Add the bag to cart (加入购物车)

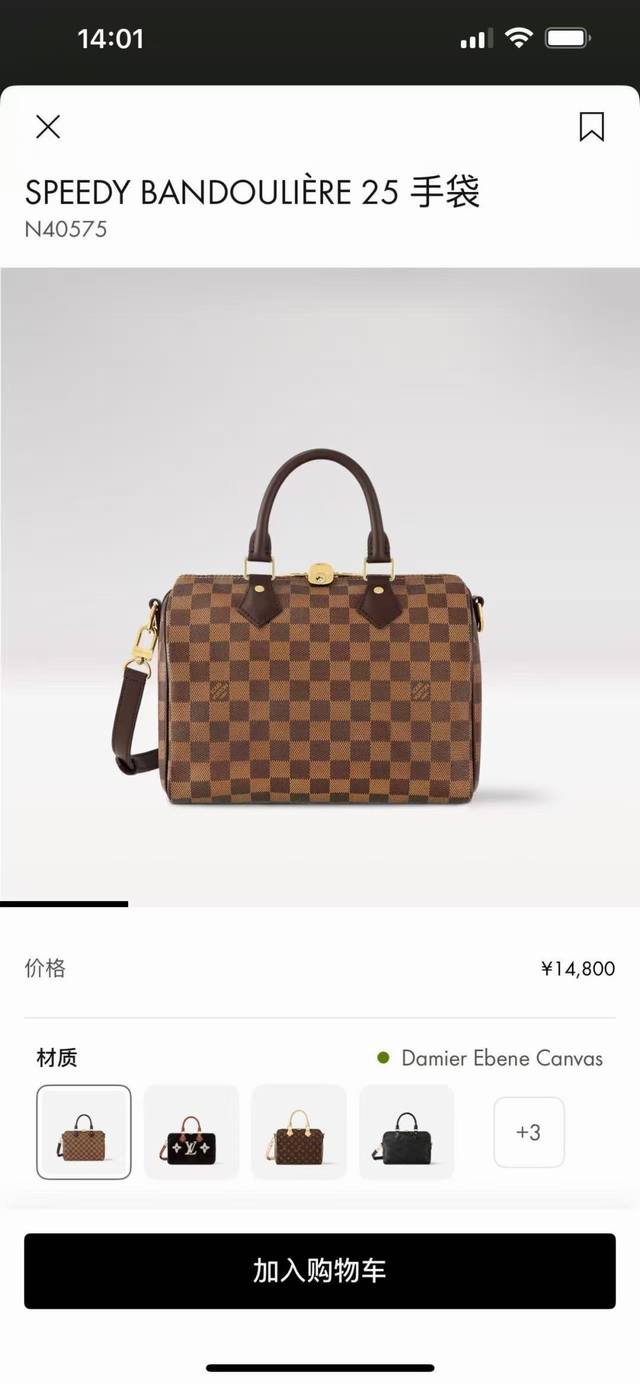click(x=320, y=1271)
